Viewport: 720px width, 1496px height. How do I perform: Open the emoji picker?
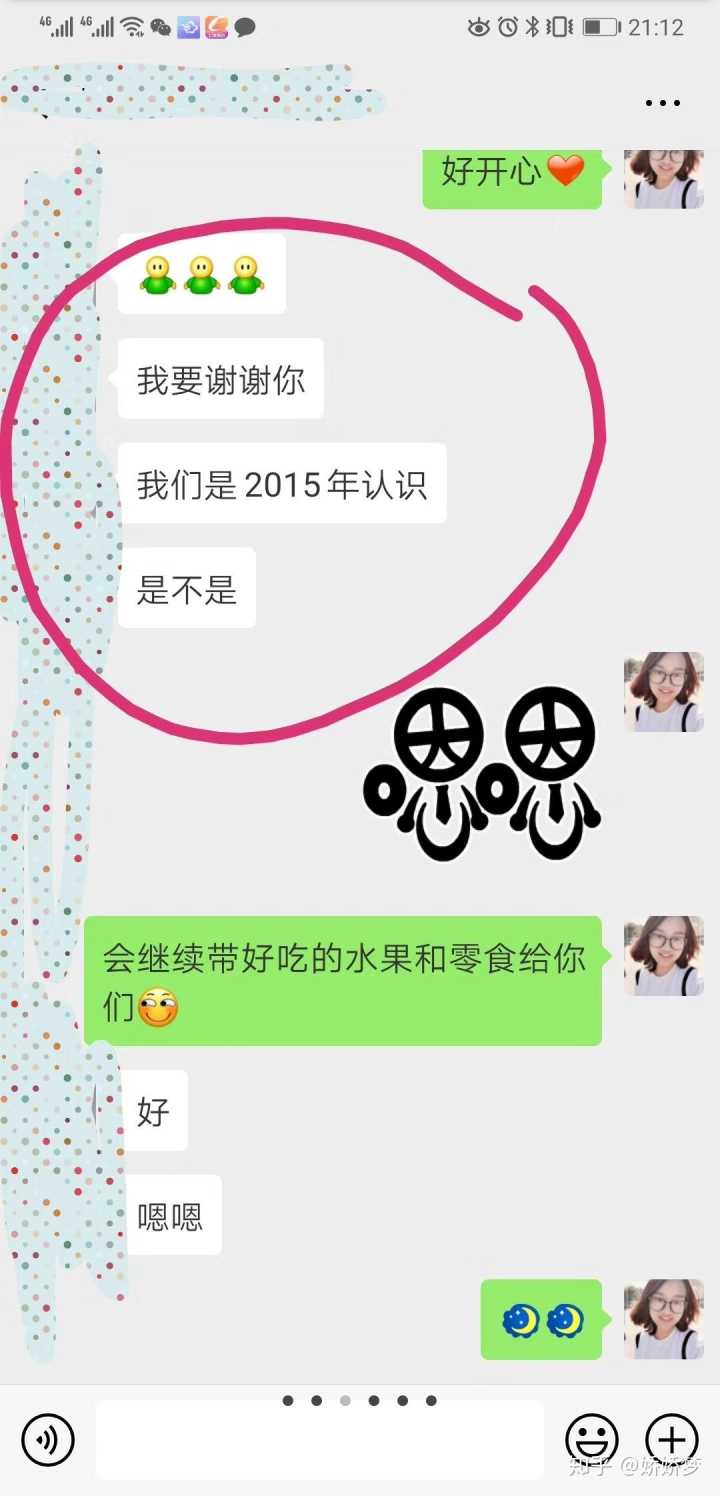click(x=592, y=1440)
